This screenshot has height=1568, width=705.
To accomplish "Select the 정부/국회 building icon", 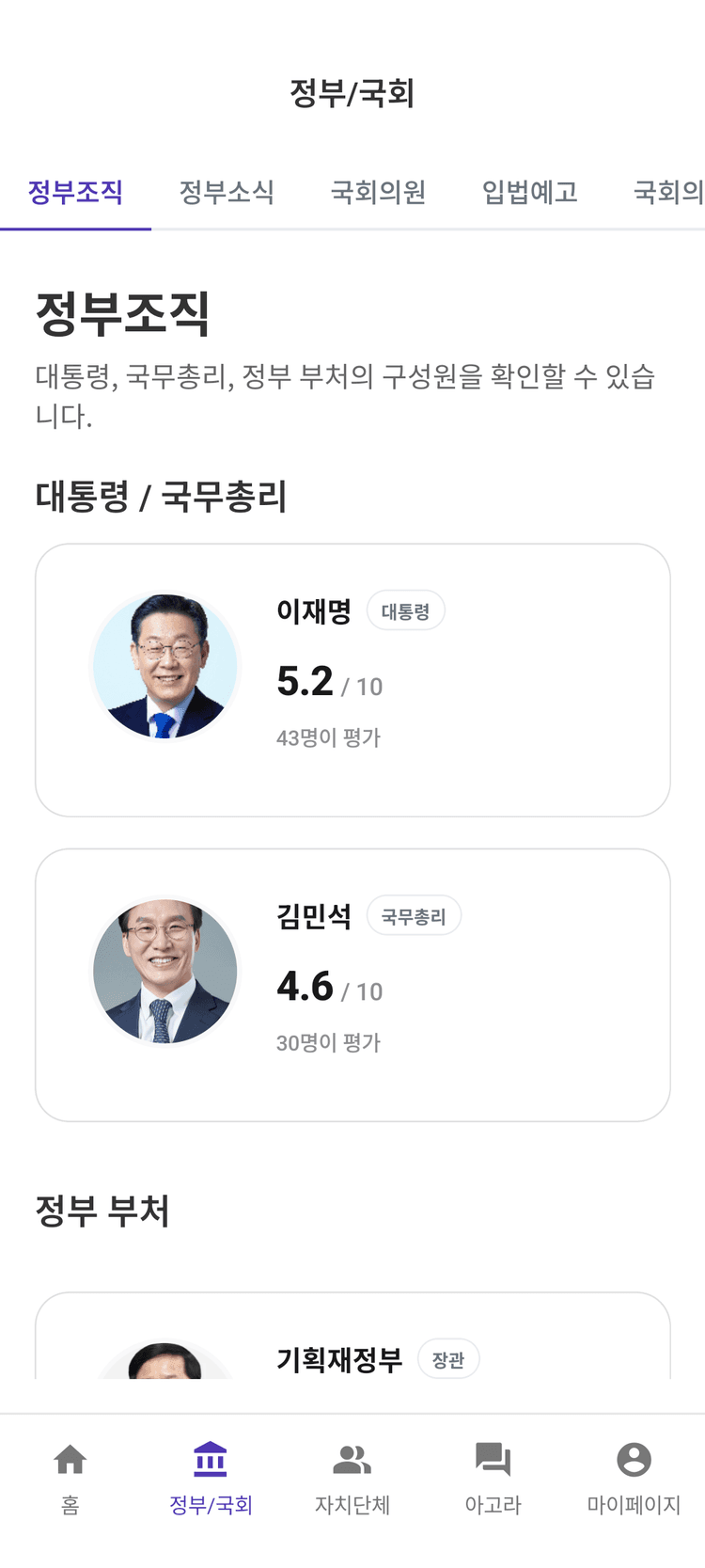I will click(211, 1460).
